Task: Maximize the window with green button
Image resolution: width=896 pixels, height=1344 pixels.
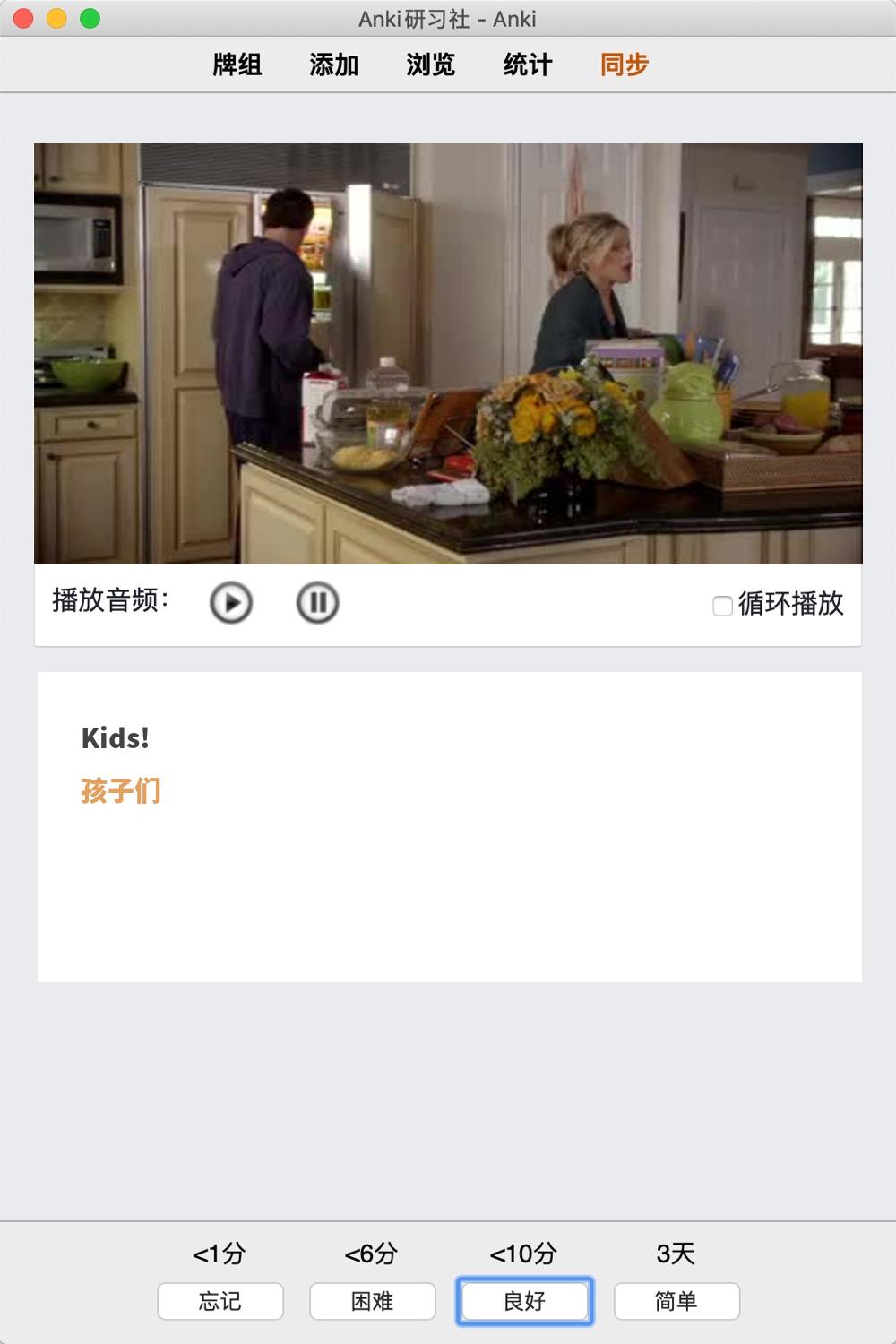Action: pyautogui.click(x=90, y=18)
